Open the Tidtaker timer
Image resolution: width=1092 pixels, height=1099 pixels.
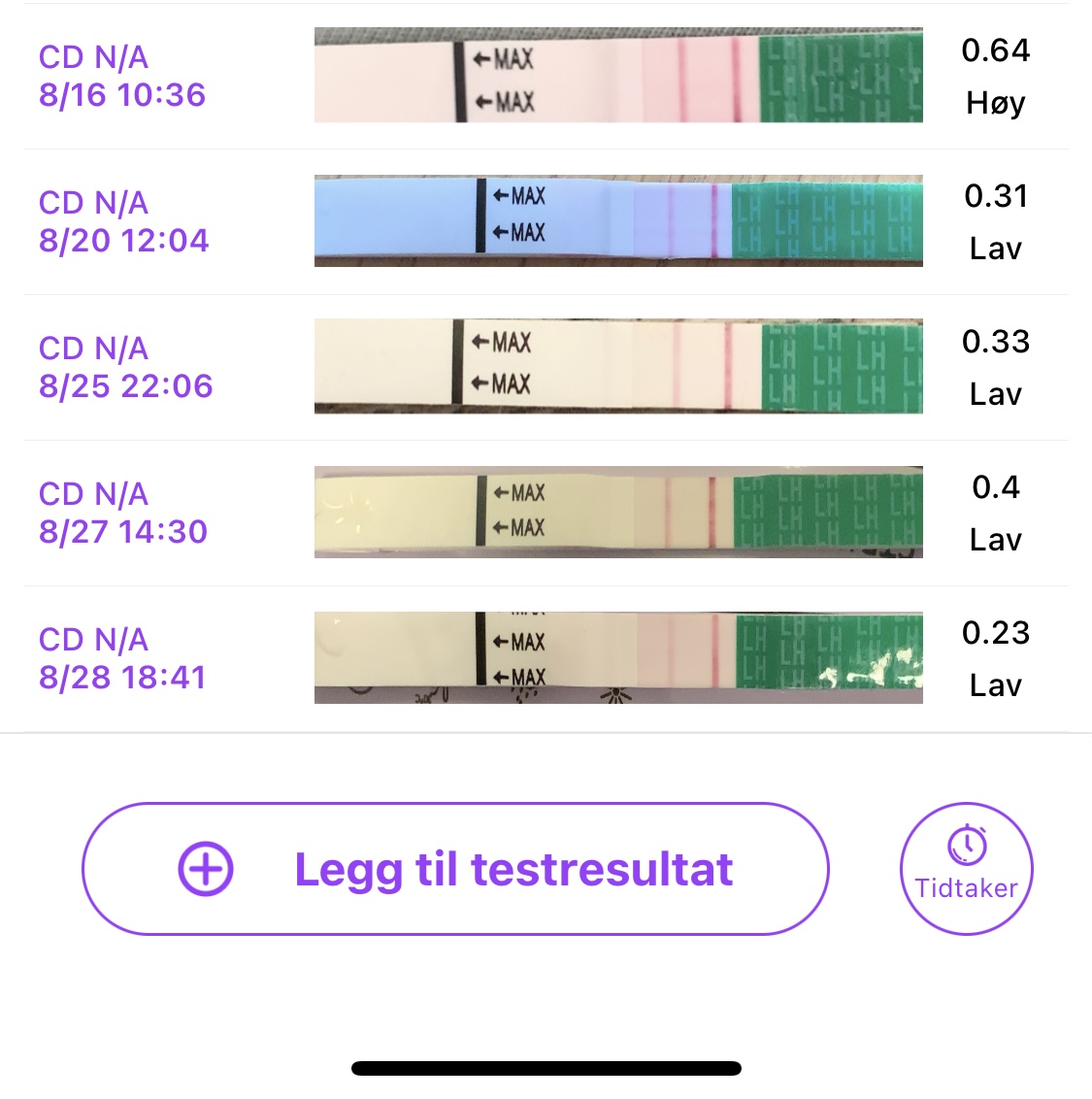coord(966,869)
